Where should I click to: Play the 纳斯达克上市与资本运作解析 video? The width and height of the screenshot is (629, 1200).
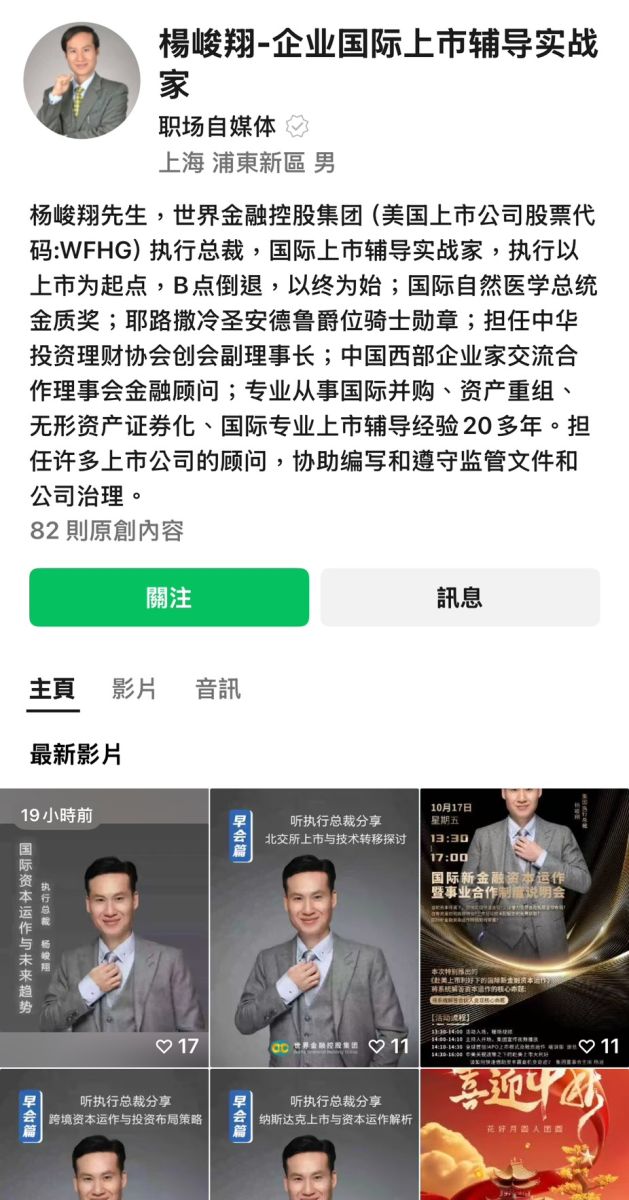coord(314,1135)
